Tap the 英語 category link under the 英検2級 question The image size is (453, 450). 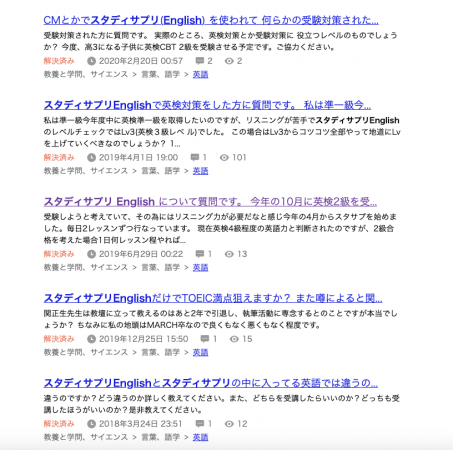[x=200, y=267]
